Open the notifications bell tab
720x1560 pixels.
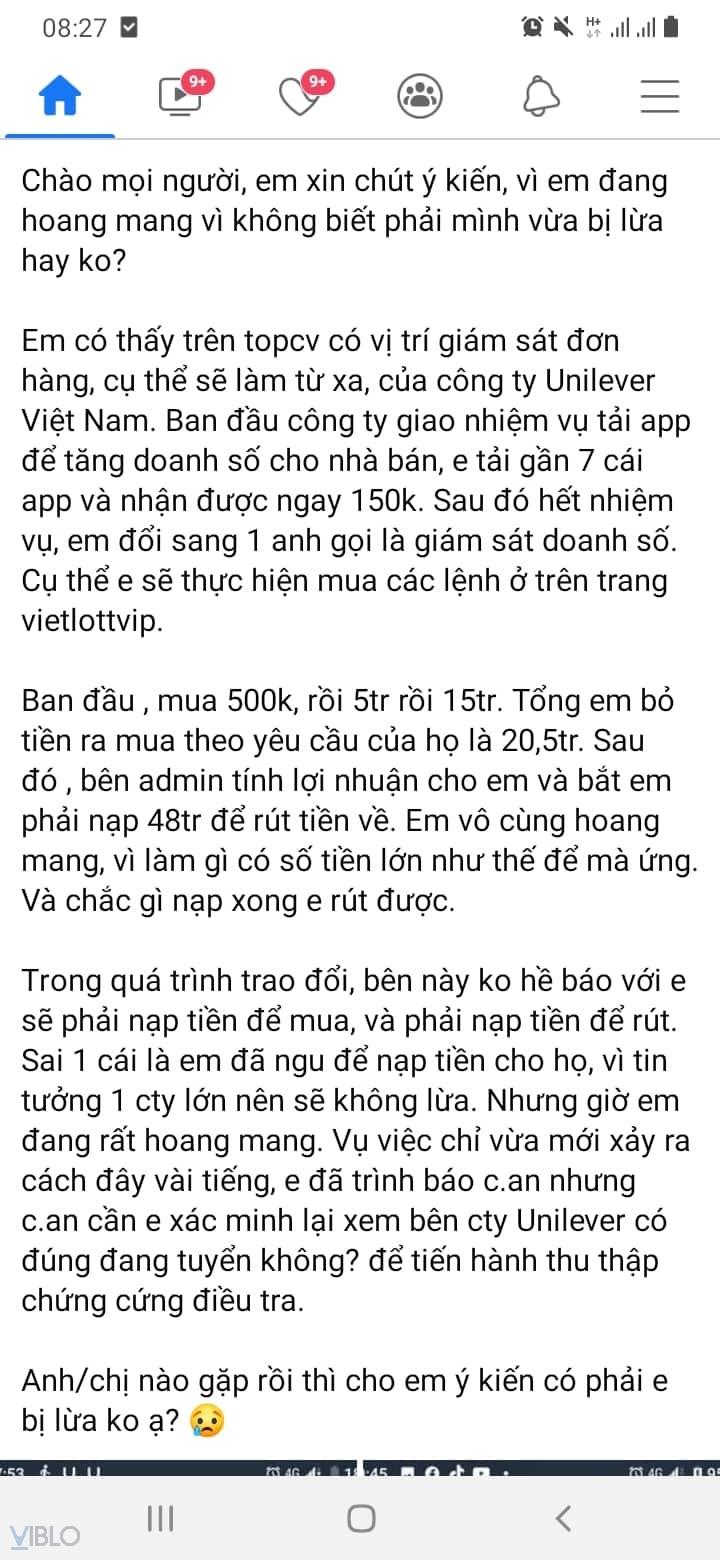(x=541, y=97)
